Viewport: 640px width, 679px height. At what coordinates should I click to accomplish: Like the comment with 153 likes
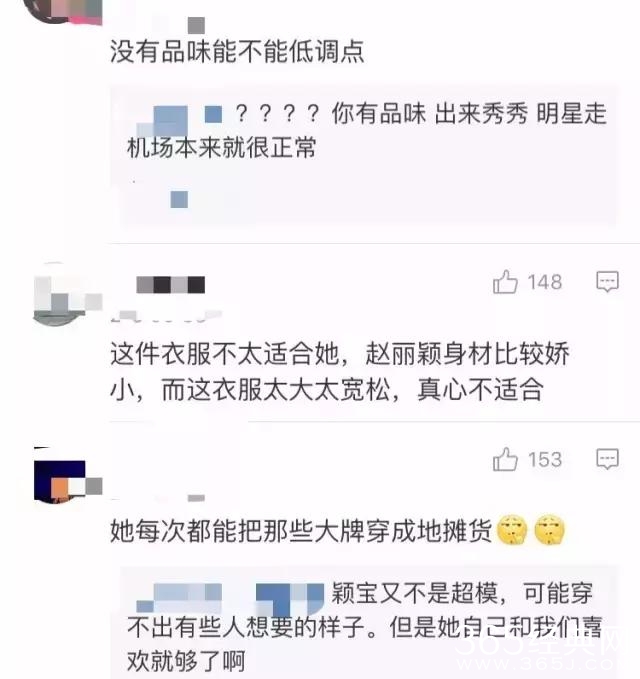coord(506,460)
